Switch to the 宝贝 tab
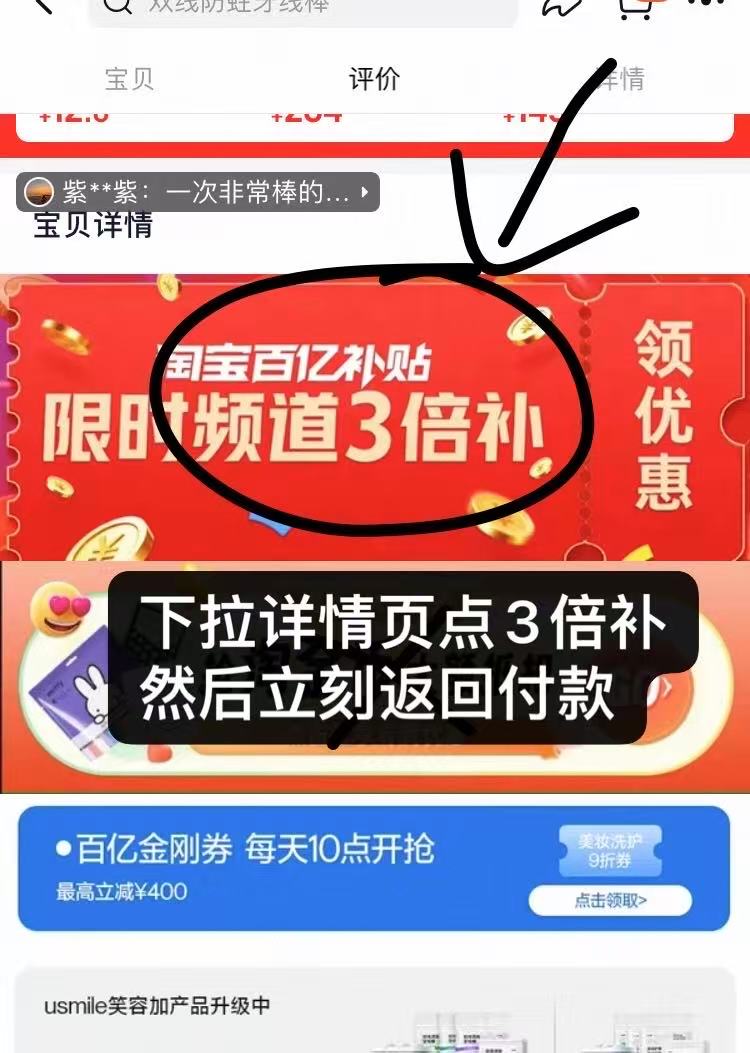 tap(129, 79)
